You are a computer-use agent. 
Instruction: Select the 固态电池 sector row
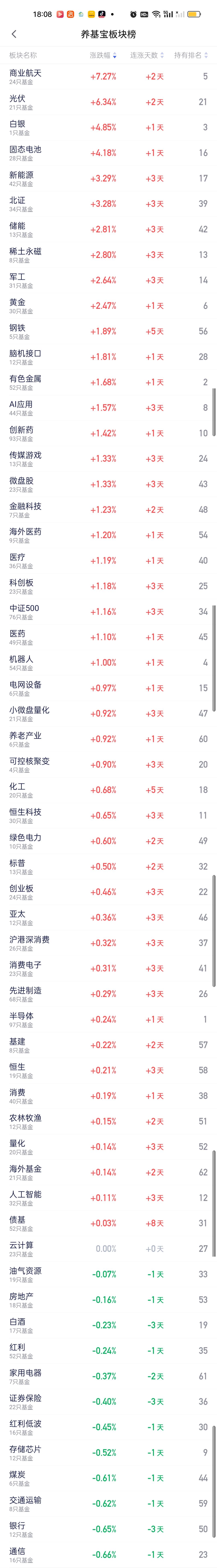108,153
